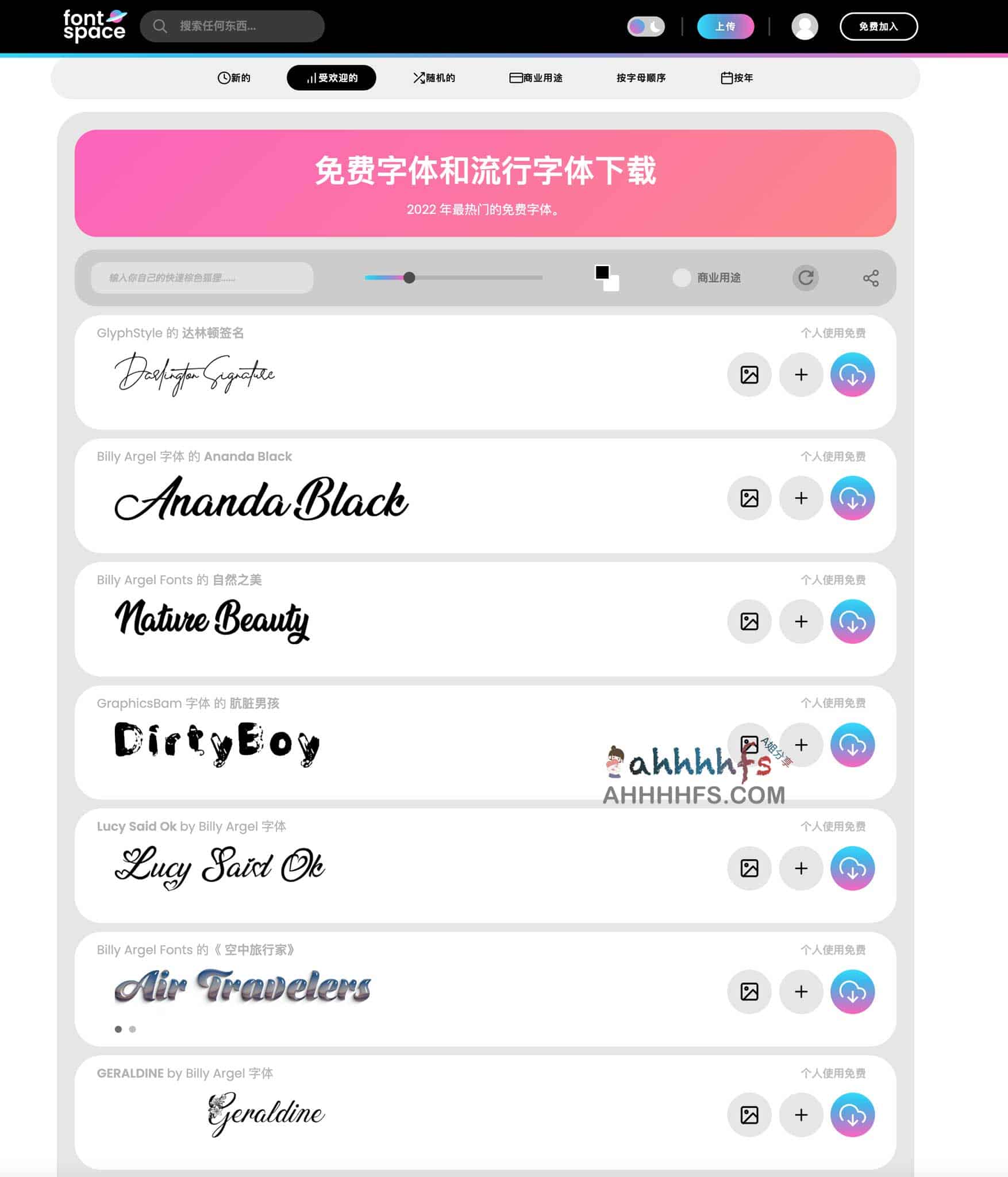Select the 按字母顺序 tab
Screen dimensions: 1008x1177
coord(641,78)
